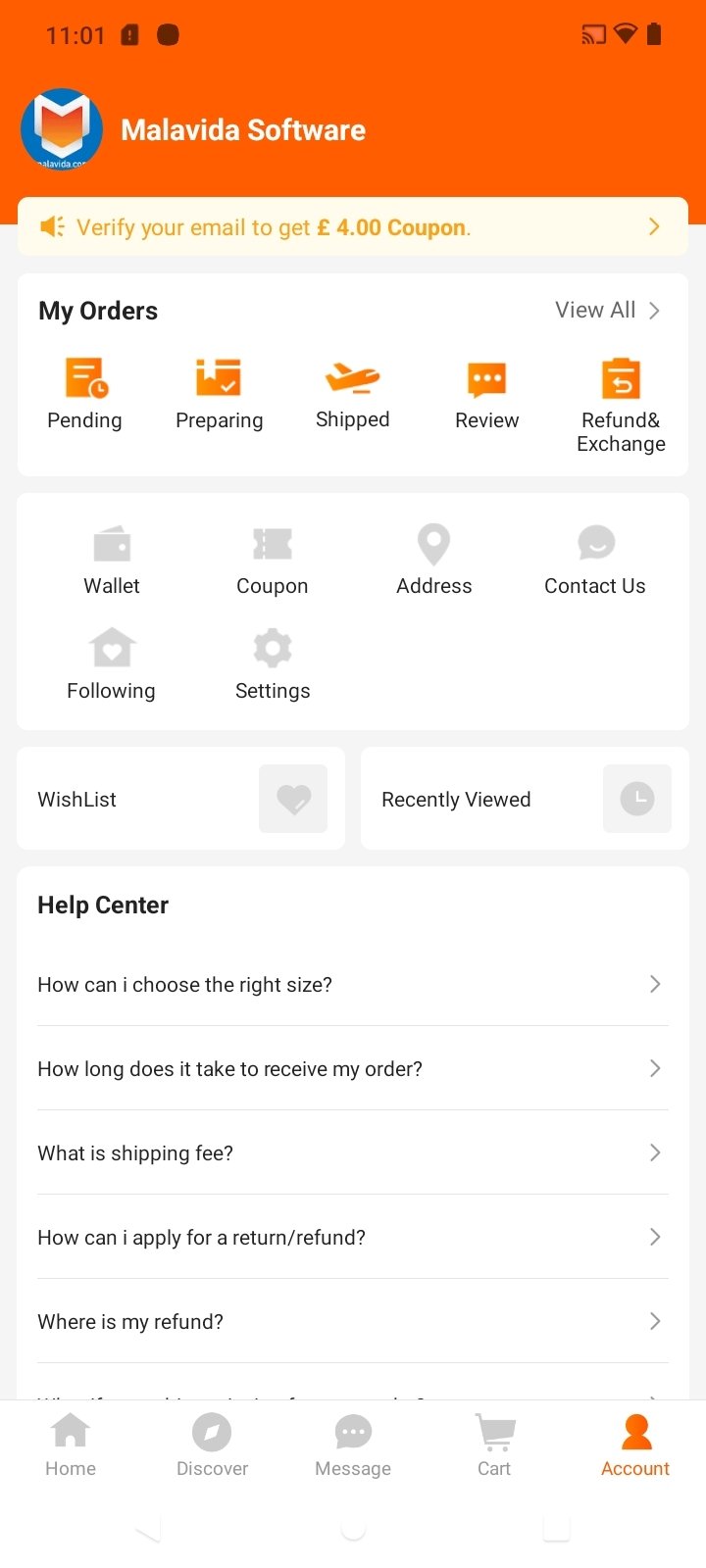Open the Wallet

click(112, 561)
